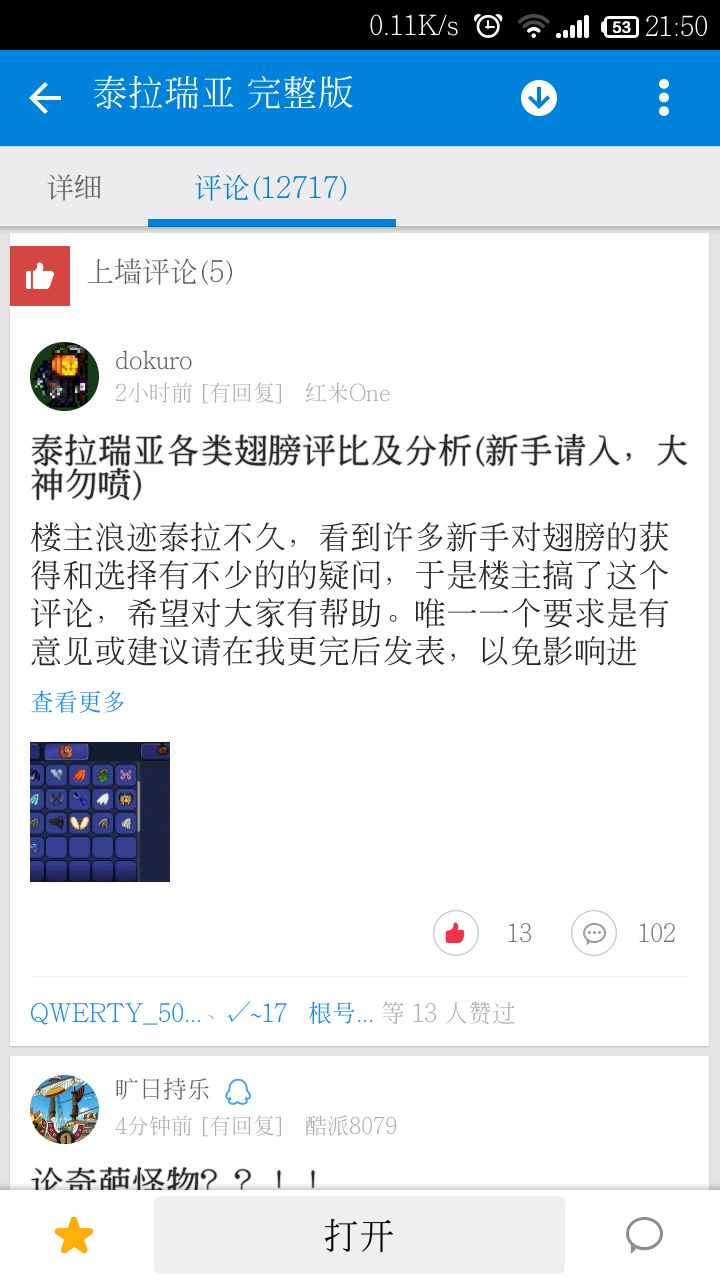Open 旷日持乐's profile avatar
This screenshot has height=1280, width=720.
click(65, 1110)
